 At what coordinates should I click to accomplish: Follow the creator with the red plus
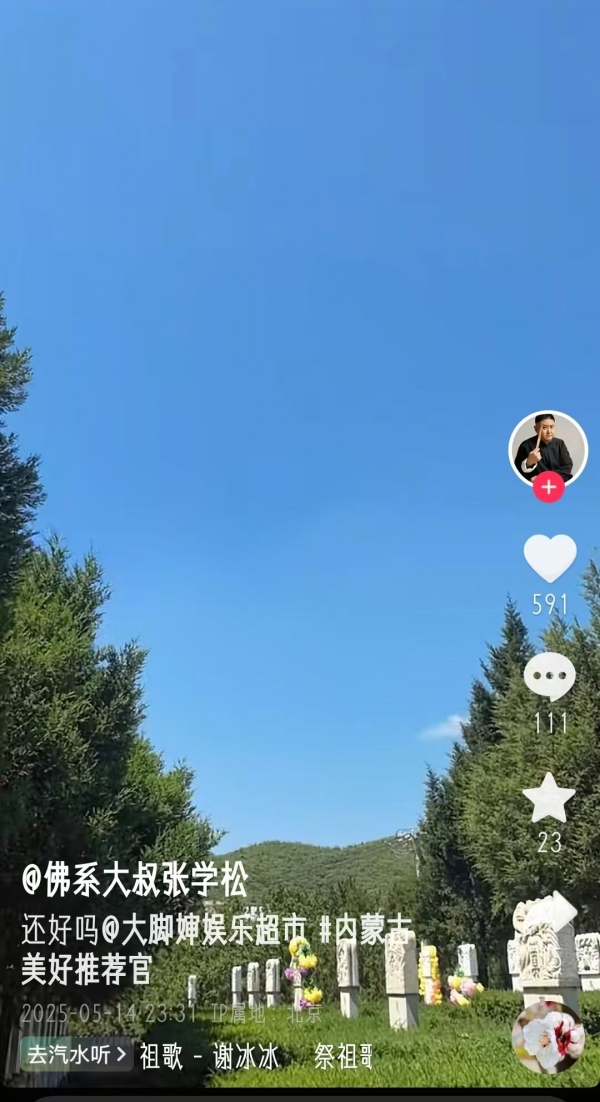tap(548, 488)
